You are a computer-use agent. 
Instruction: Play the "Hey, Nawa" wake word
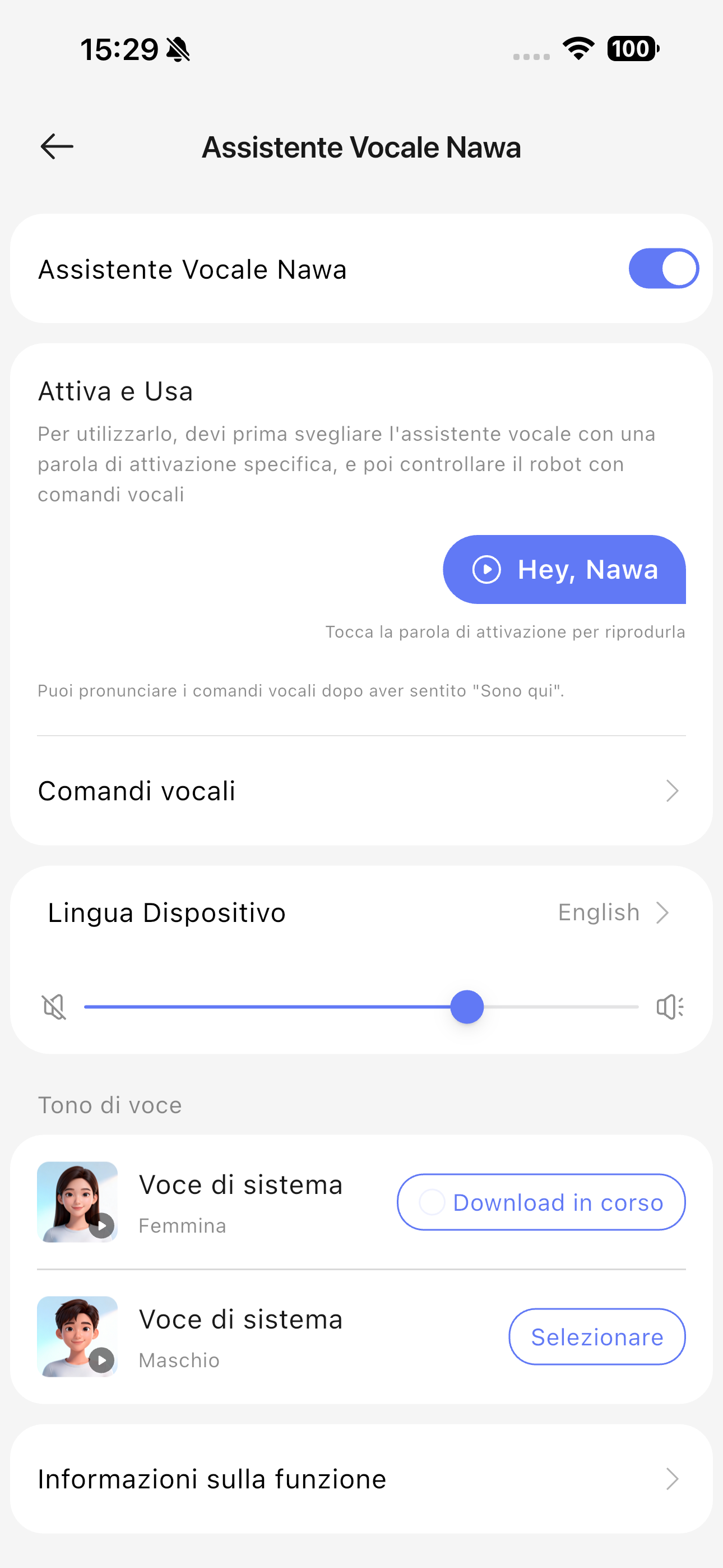click(564, 570)
